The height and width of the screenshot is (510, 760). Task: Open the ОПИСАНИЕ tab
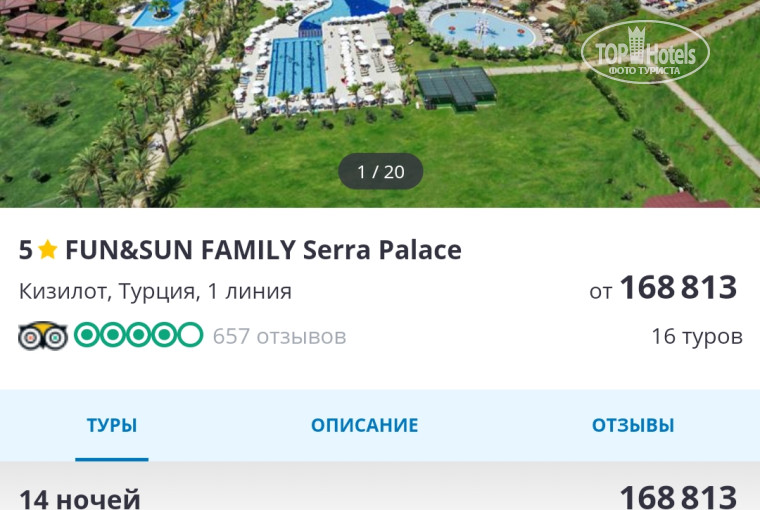coord(364,425)
